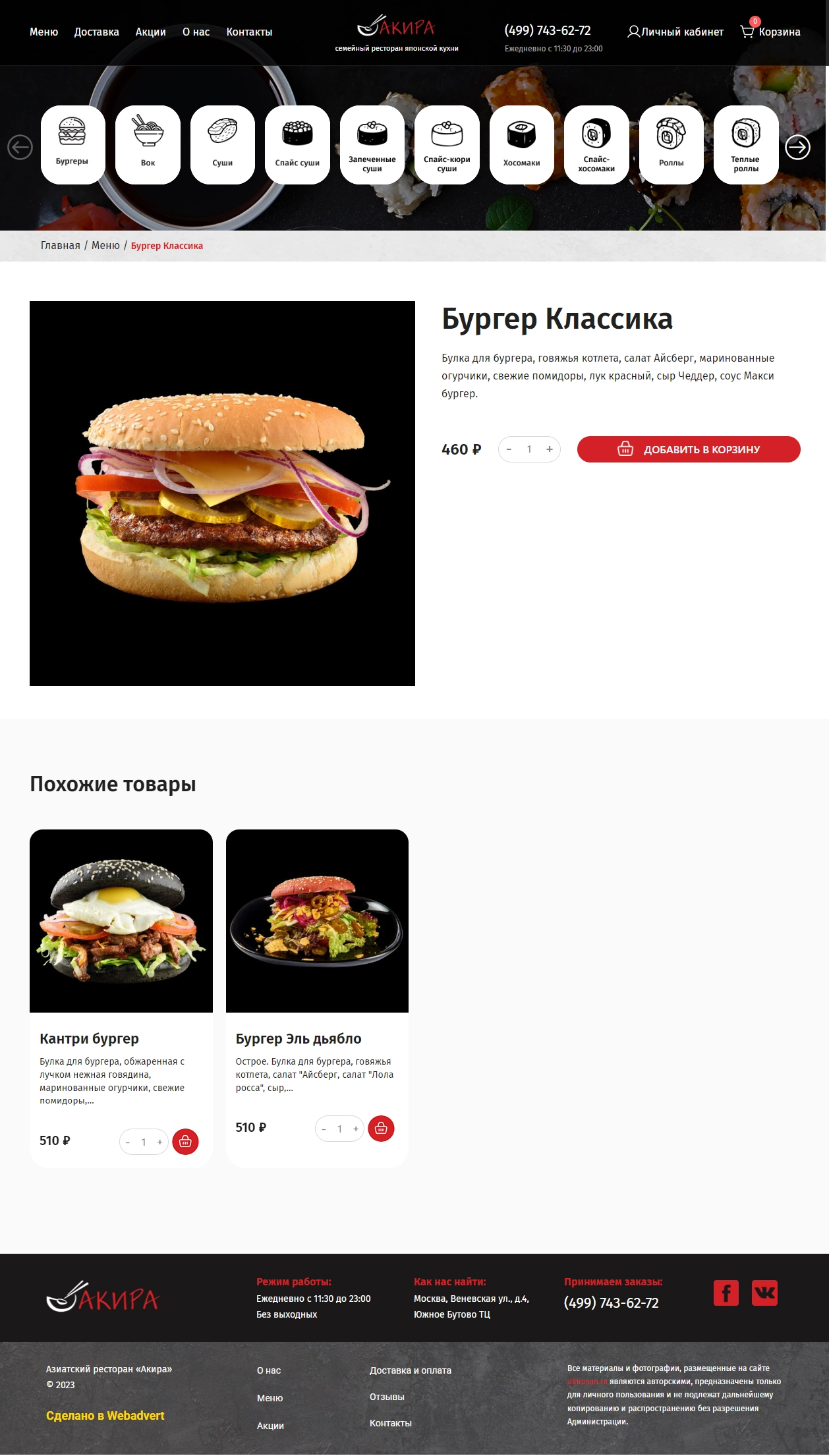This screenshot has height=1456, width=829.
Task: Select the Бургеры category
Action: [72, 144]
